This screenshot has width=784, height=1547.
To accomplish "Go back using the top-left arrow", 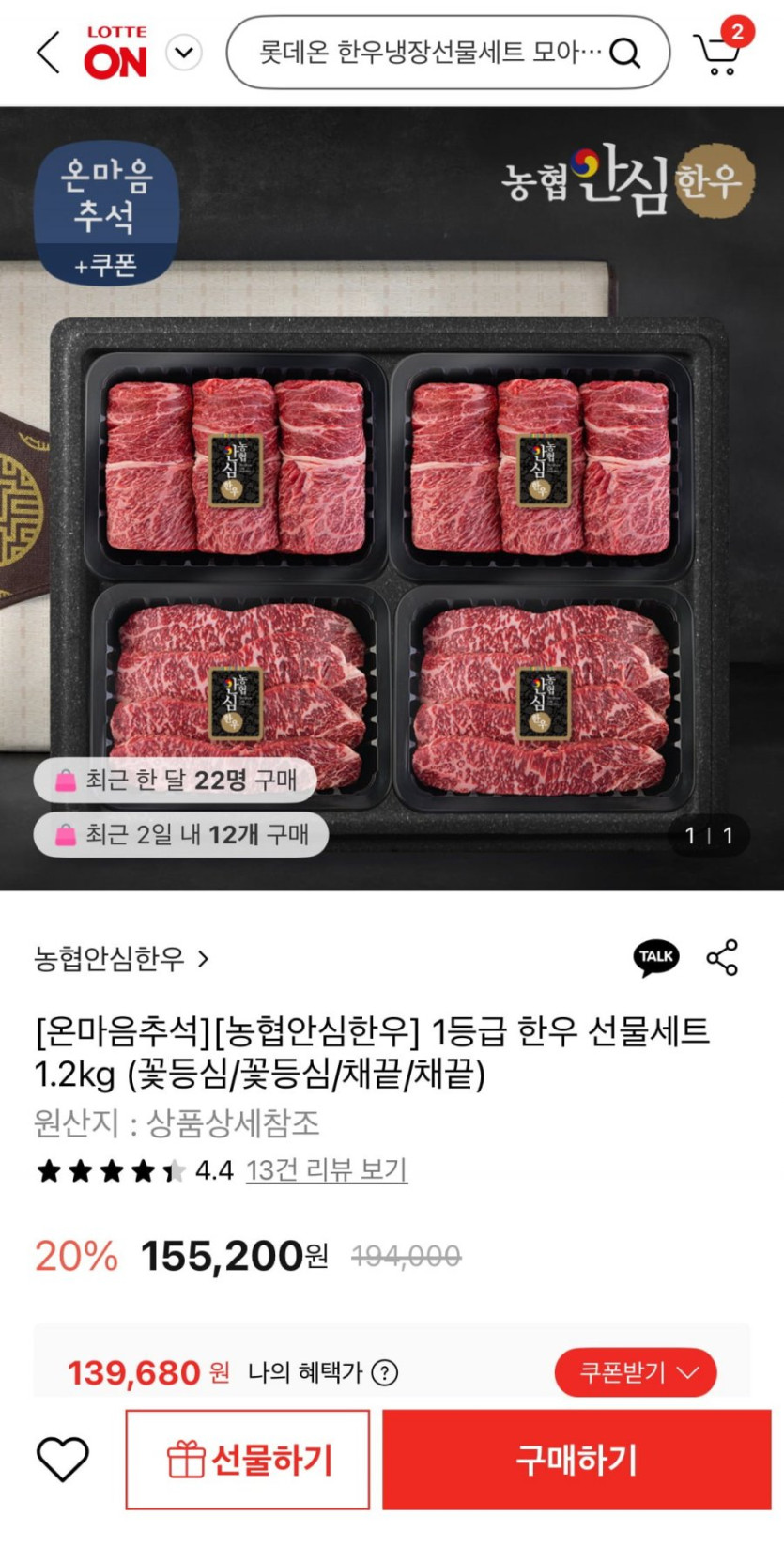I will coord(49,53).
